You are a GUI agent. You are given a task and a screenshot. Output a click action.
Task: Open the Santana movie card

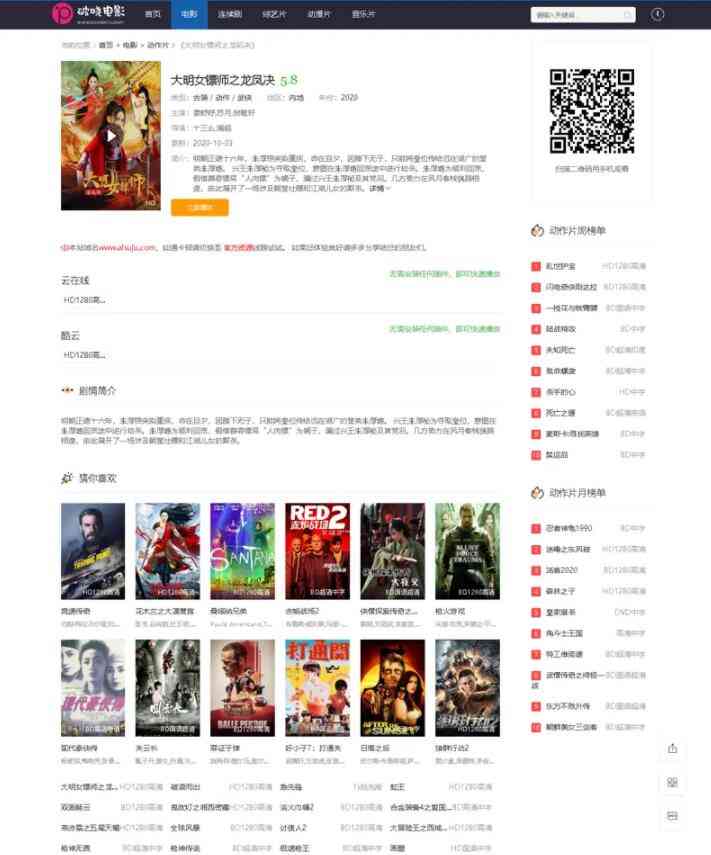coord(242,552)
